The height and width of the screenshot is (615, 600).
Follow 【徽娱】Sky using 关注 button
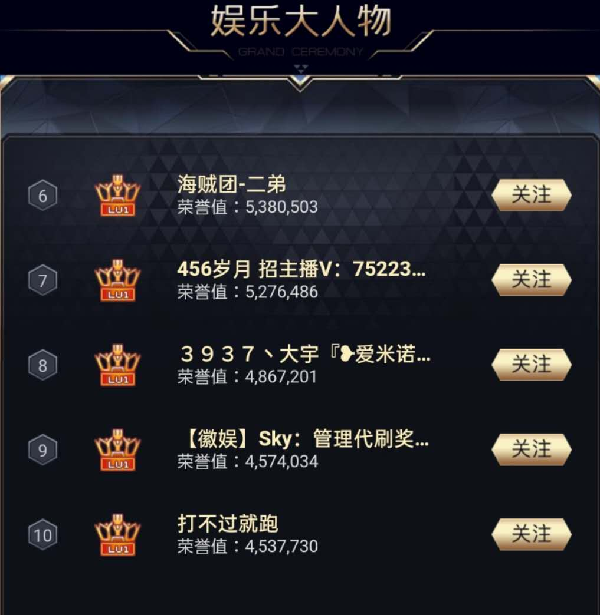point(531,450)
